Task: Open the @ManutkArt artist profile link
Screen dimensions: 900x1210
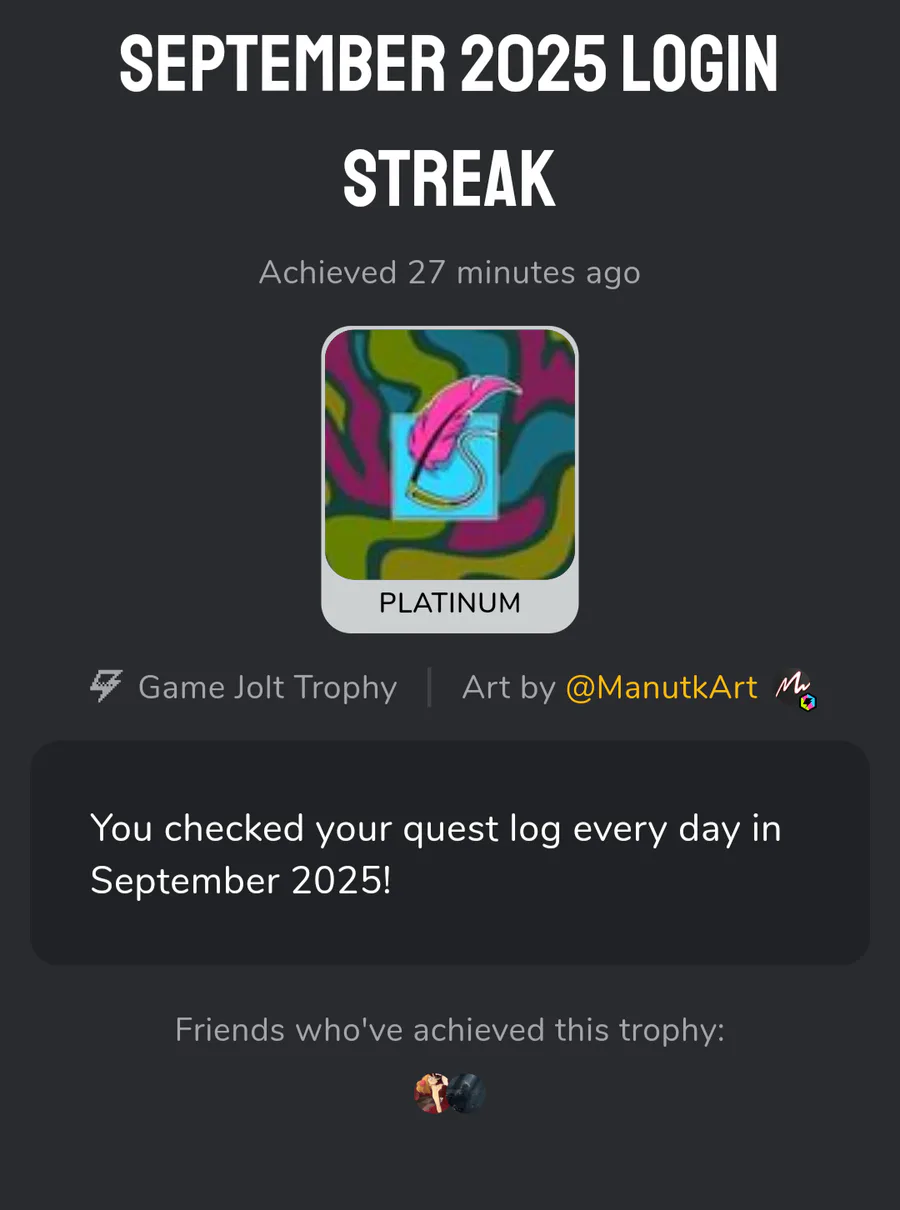Action: [661, 688]
